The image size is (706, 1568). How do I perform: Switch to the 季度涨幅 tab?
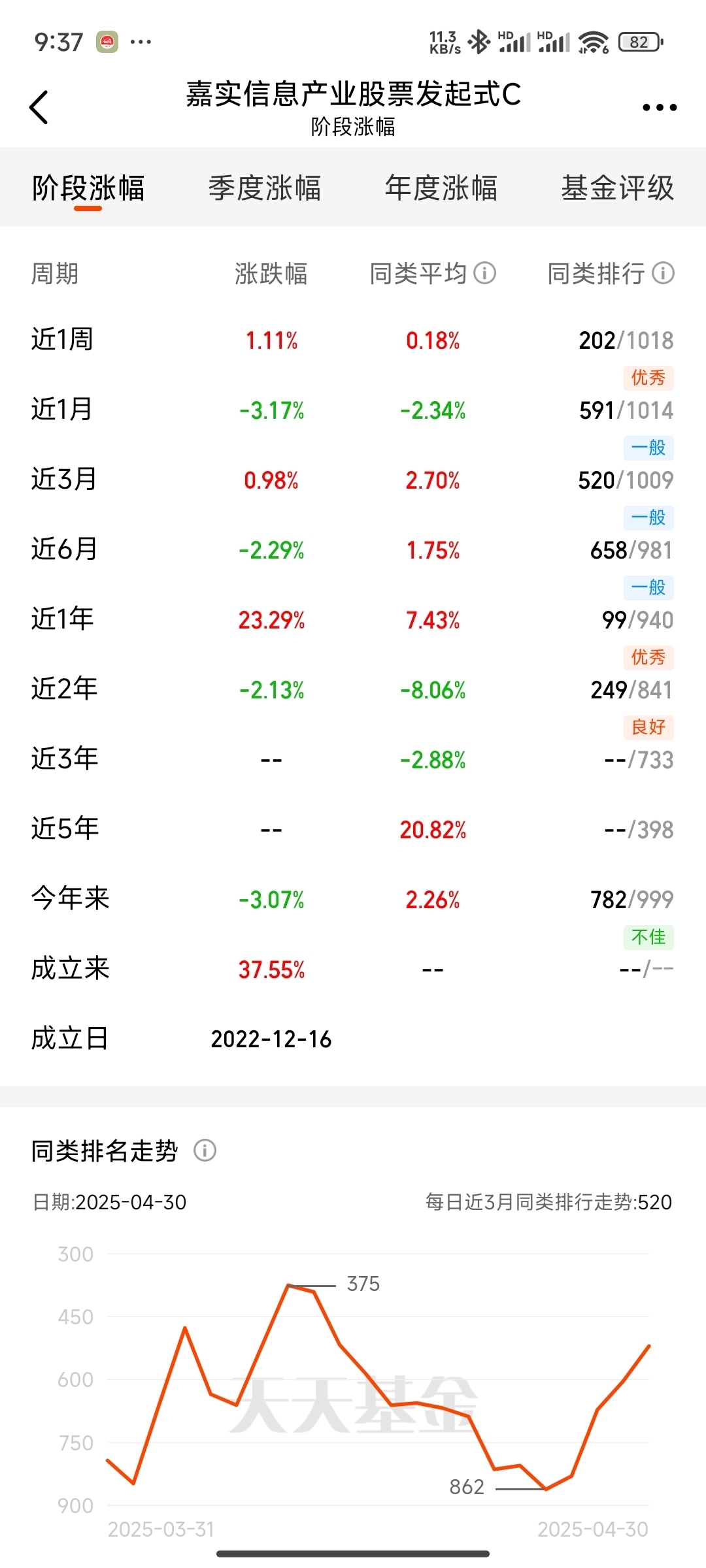click(x=265, y=188)
